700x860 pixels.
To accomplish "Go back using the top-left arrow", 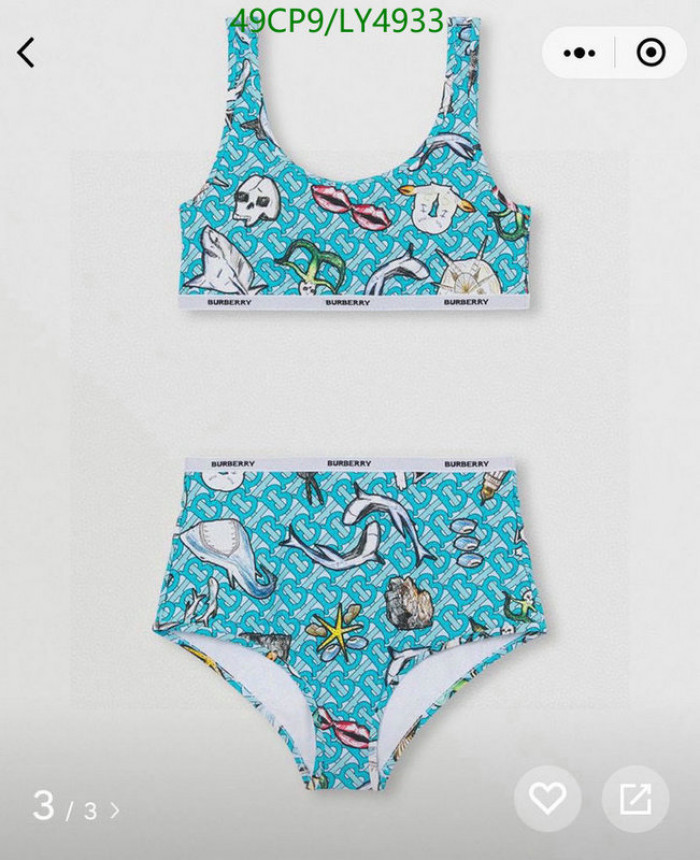I will (x=26, y=52).
